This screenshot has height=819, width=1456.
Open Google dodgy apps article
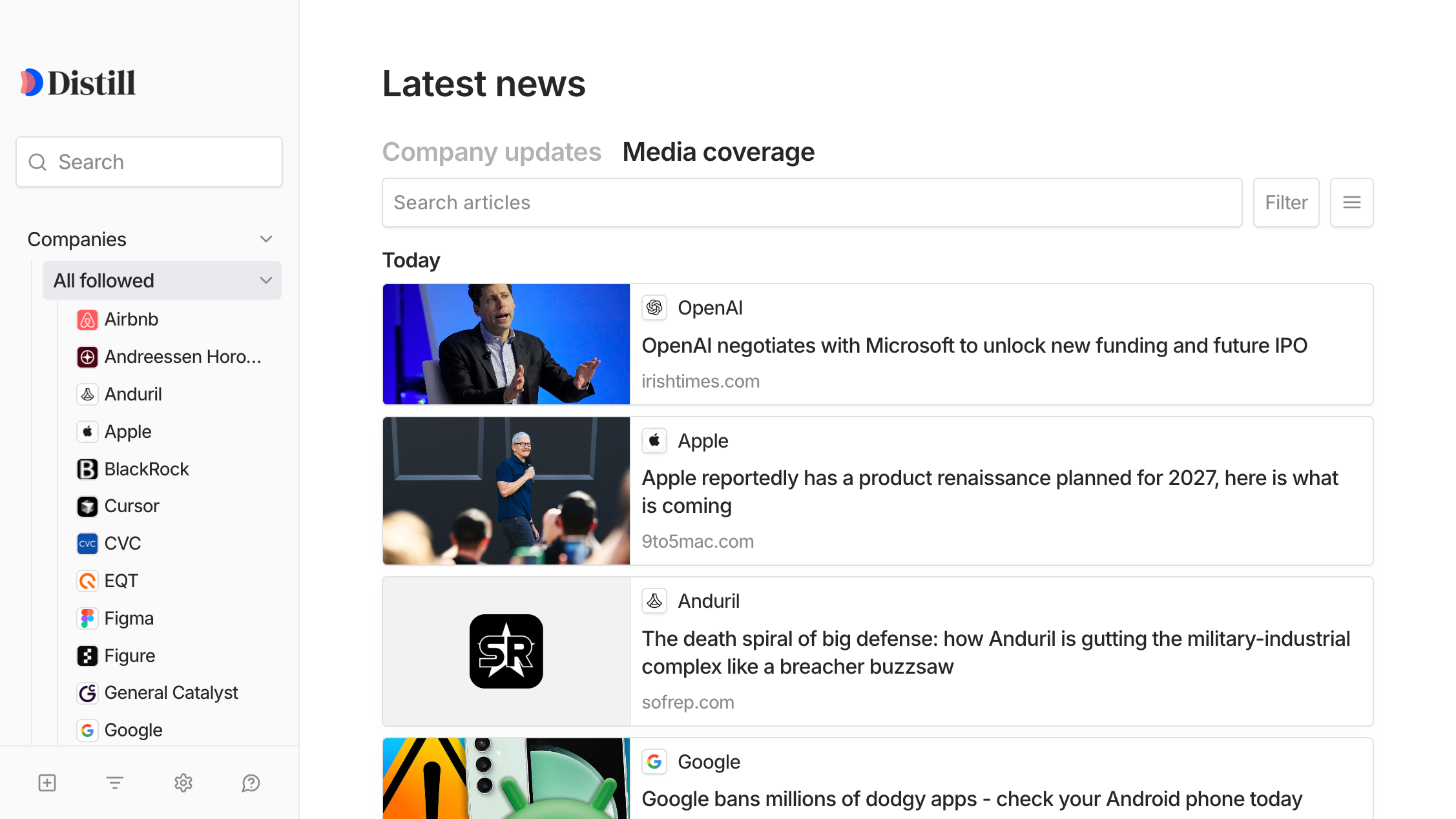[971, 800]
